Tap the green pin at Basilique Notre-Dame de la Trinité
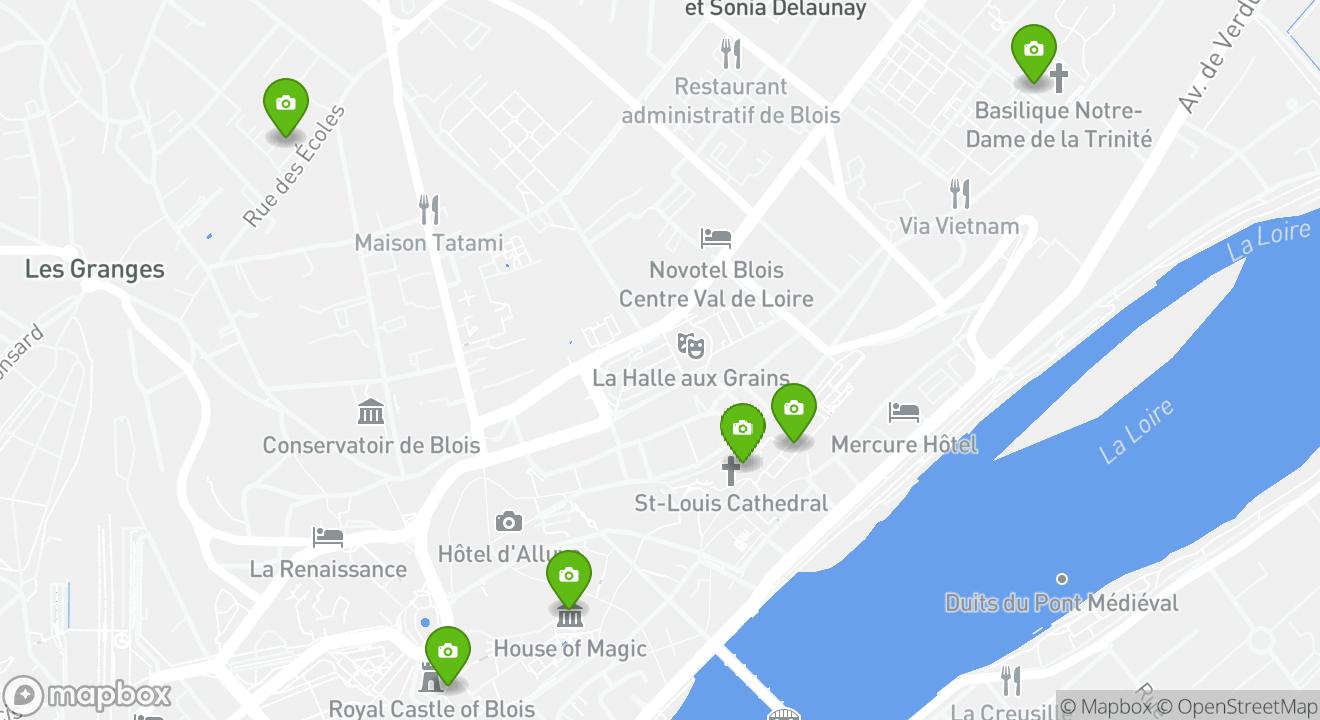Image resolution: width=1320 pixels, height=720 pixels. tap(1033, 50)
